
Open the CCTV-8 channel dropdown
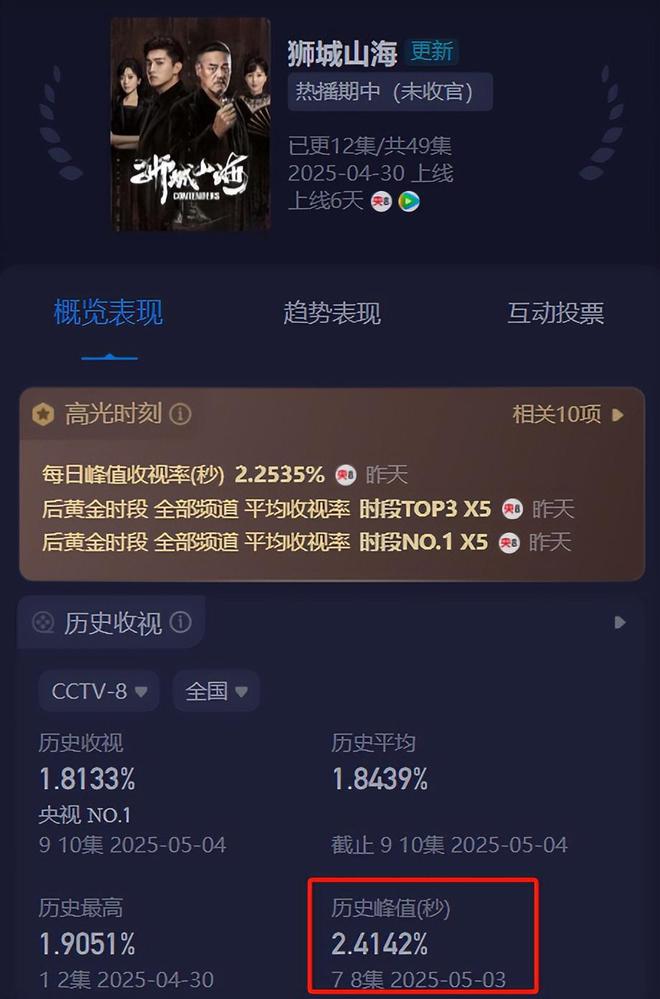tap(99, 691)
